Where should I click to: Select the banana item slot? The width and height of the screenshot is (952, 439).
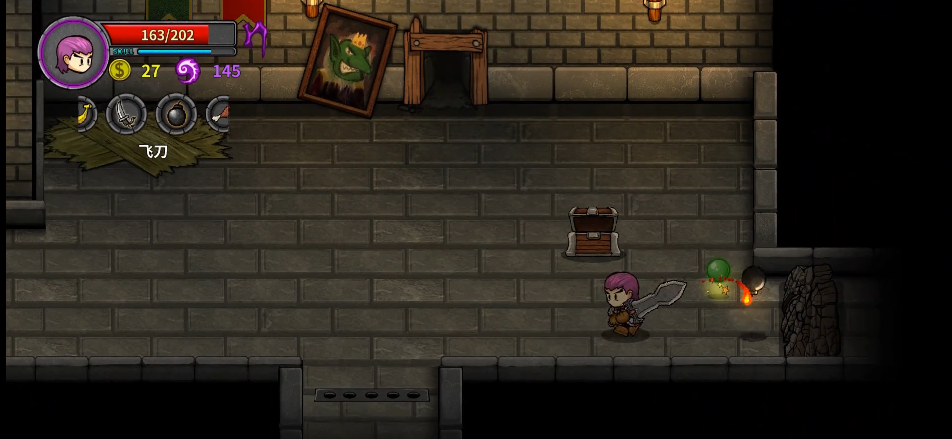[x=86, y=113]
